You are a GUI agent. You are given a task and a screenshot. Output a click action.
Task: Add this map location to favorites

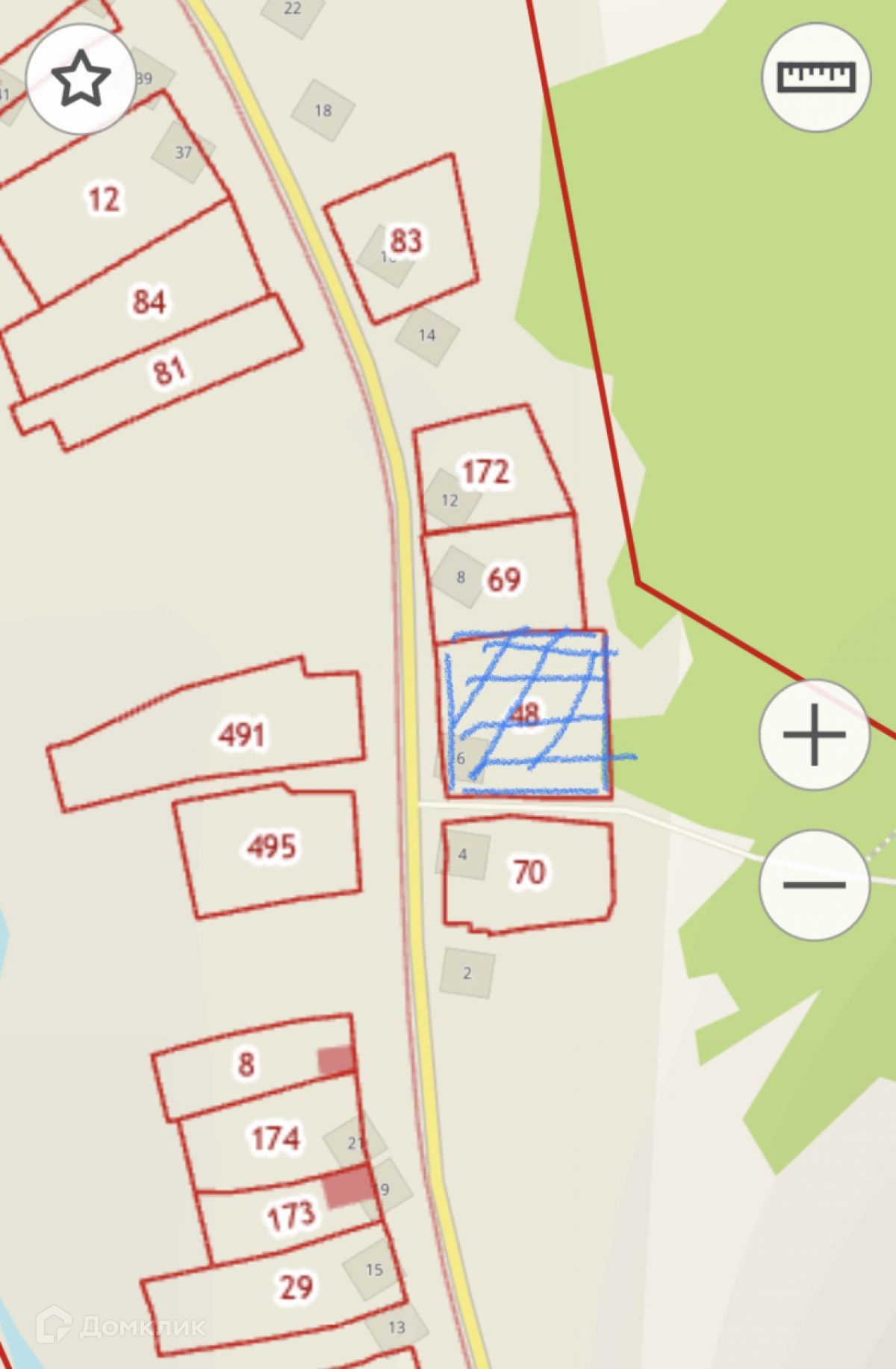[x=81, y=78]
